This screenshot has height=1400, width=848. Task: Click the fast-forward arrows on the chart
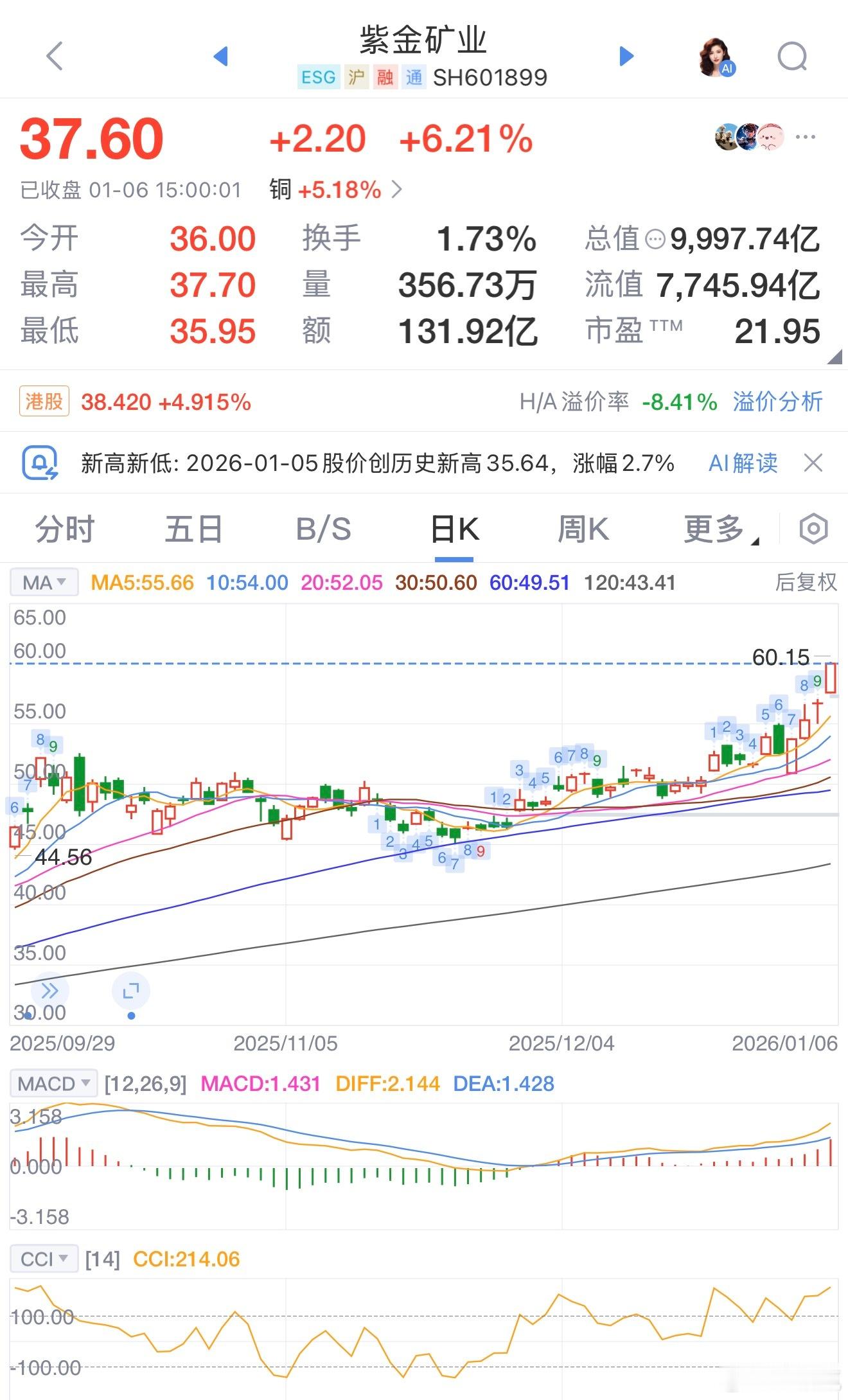(50, 991)
